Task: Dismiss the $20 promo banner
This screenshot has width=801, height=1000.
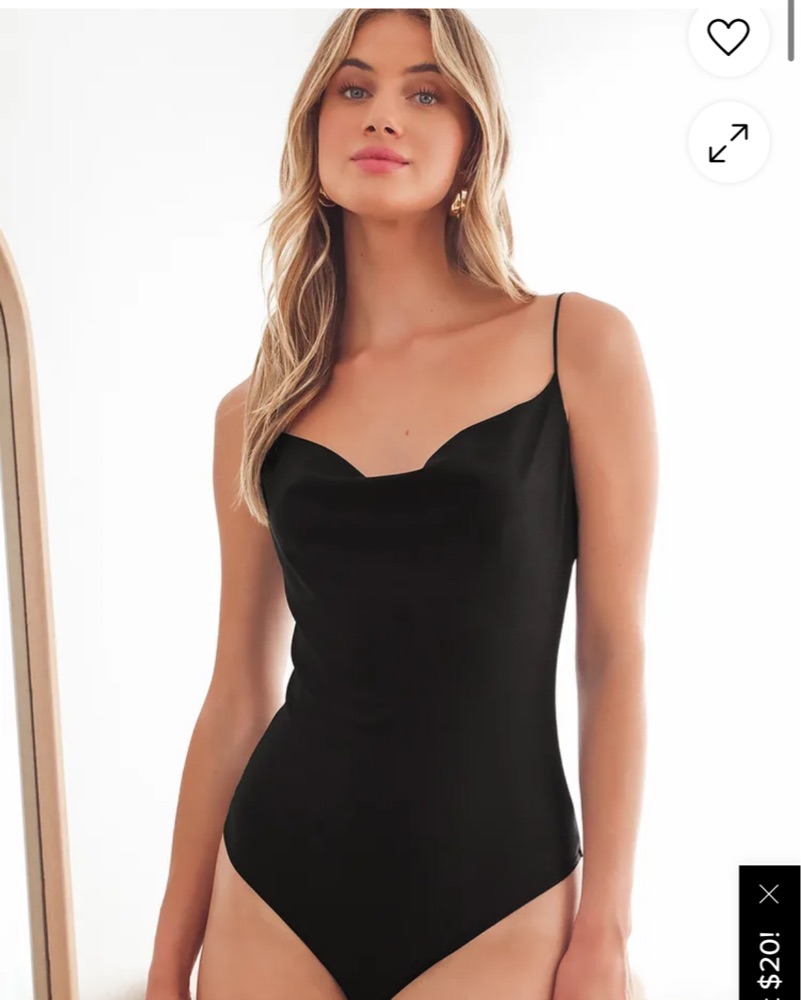Action: click(x=769, y=894)
